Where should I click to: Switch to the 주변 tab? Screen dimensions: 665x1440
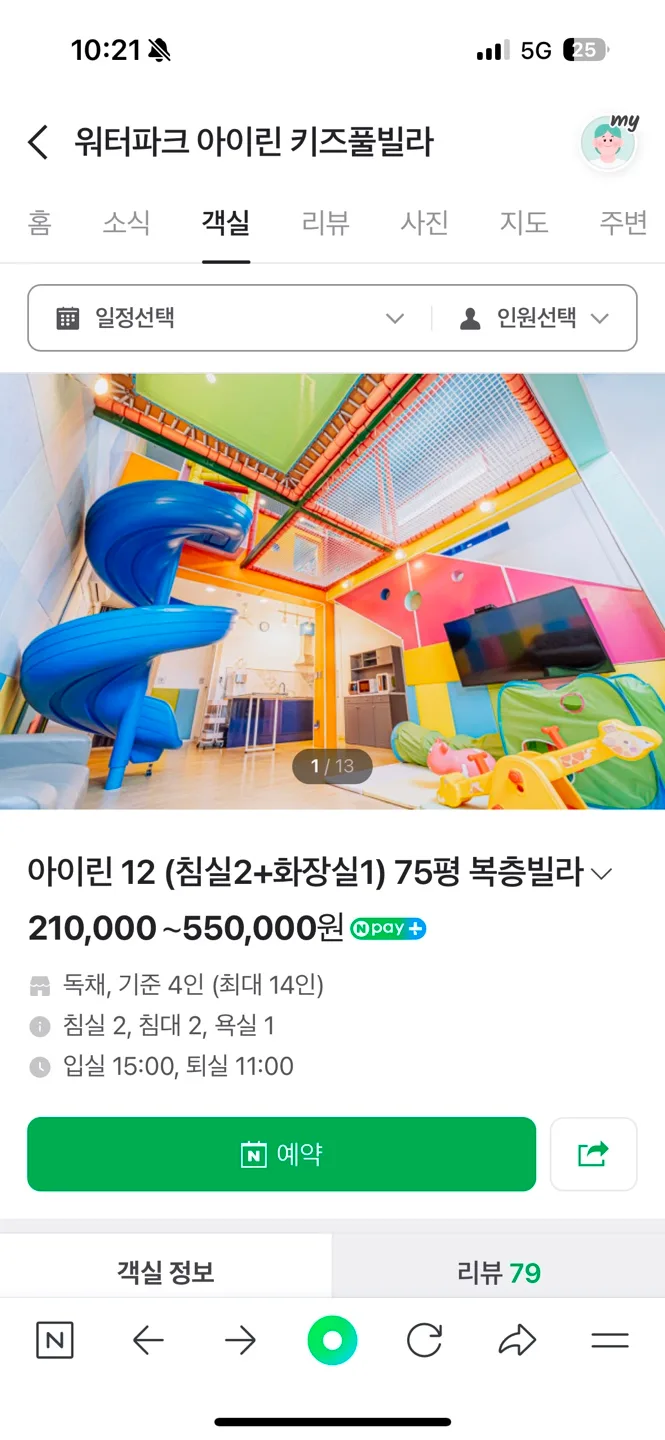(x=623, y=222)
